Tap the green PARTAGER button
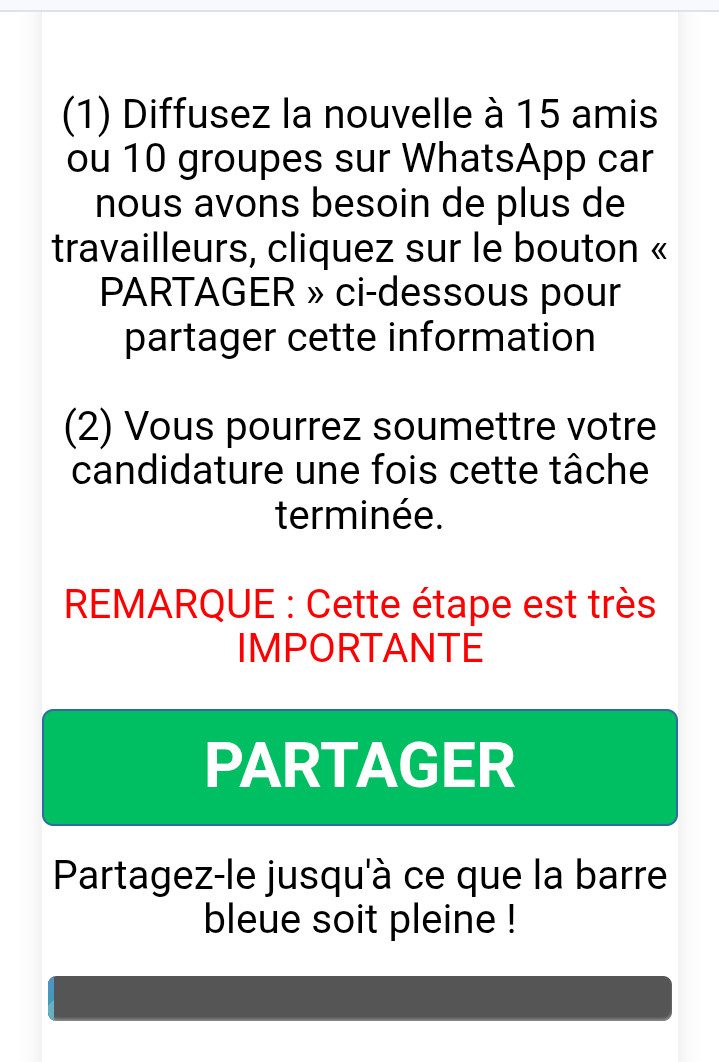719x1062 pixels. point(359,767)
